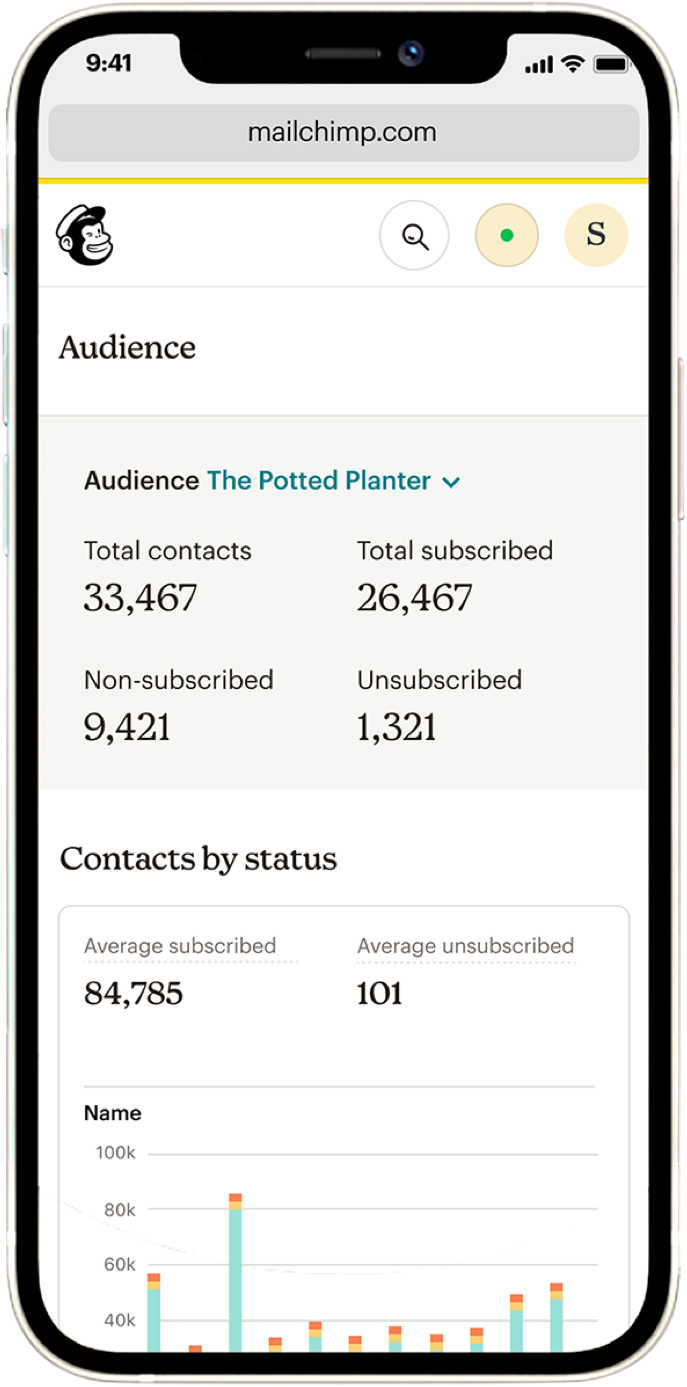Expand The Potted Planter audience dropdown

(x=334, y=481)
